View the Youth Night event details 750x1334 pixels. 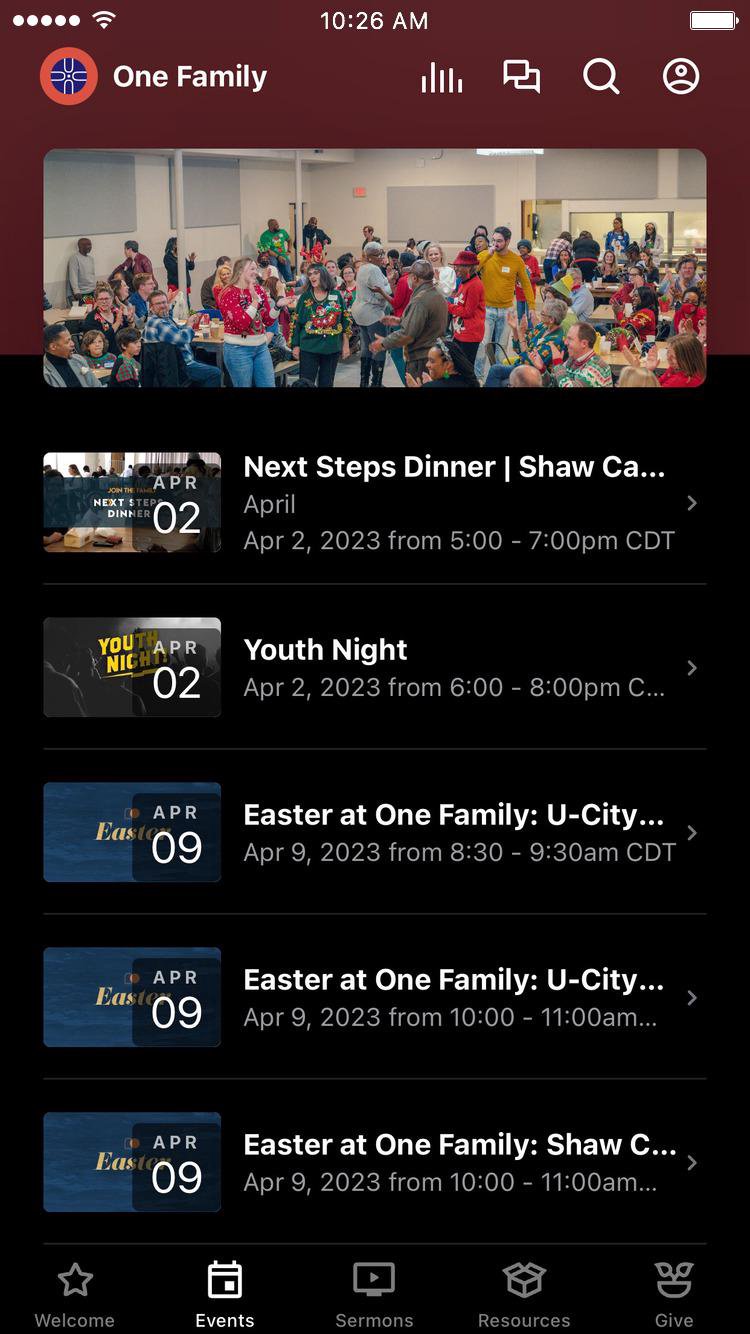pyautogui.click(x=375, y=667)
